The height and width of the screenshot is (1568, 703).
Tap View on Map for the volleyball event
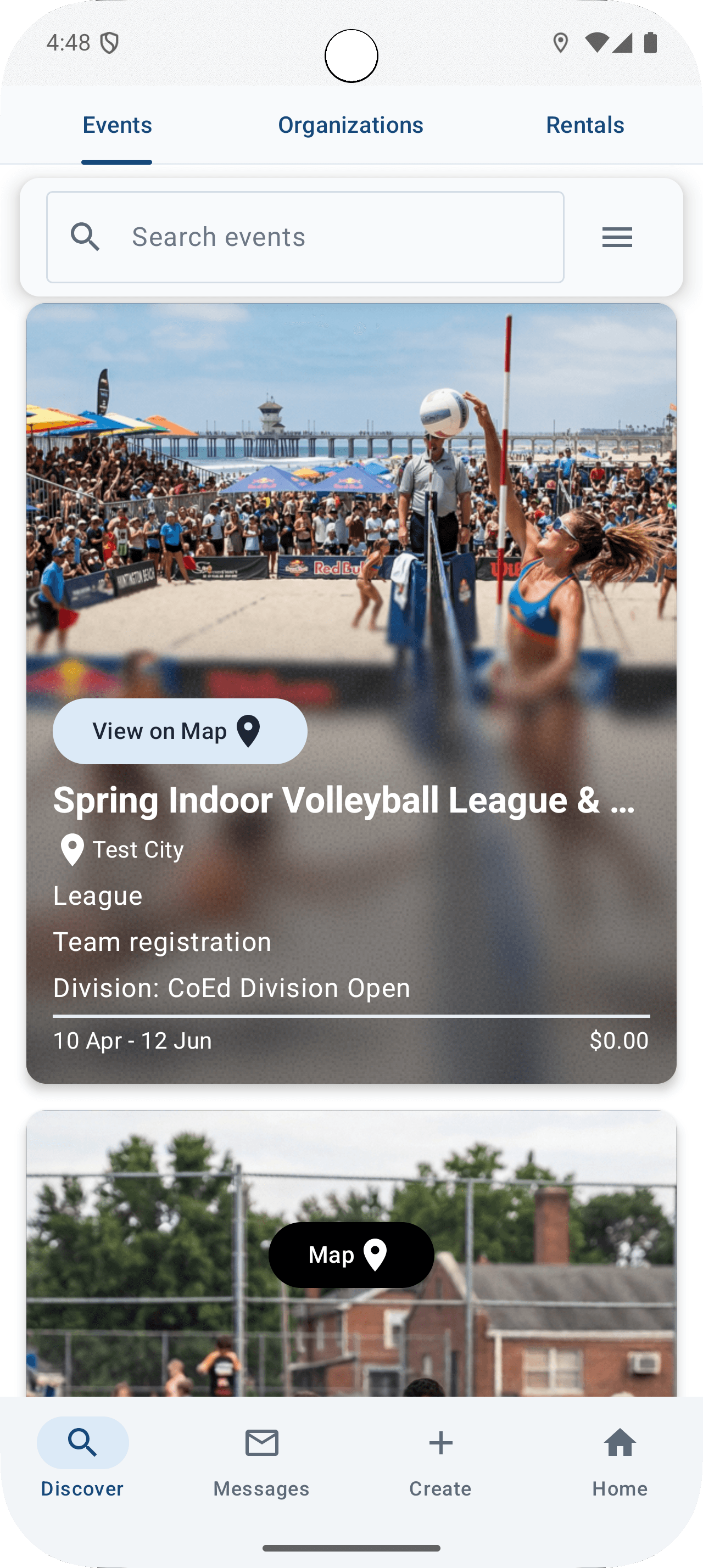tap(180, 731)
